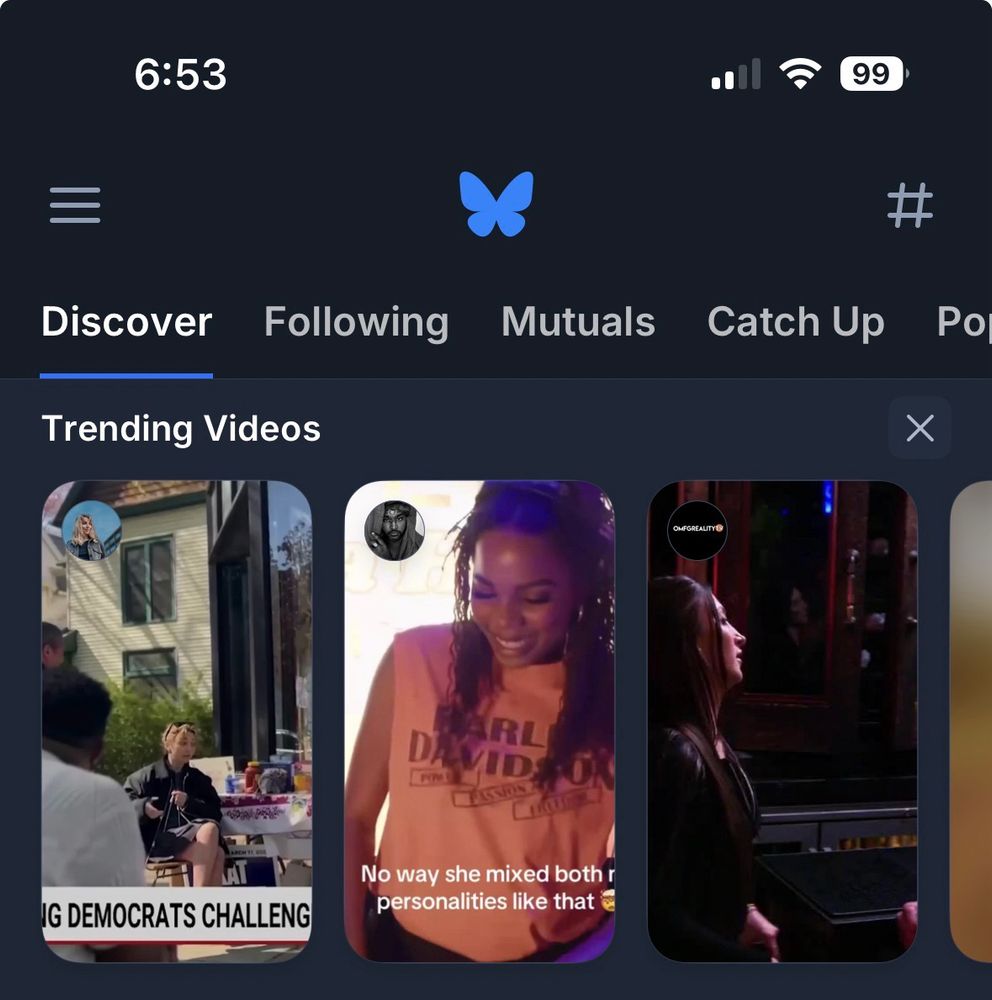Open the Mutuals feed tab
The height and width of the screenshot is (1000, 992).
click(577, 321)
